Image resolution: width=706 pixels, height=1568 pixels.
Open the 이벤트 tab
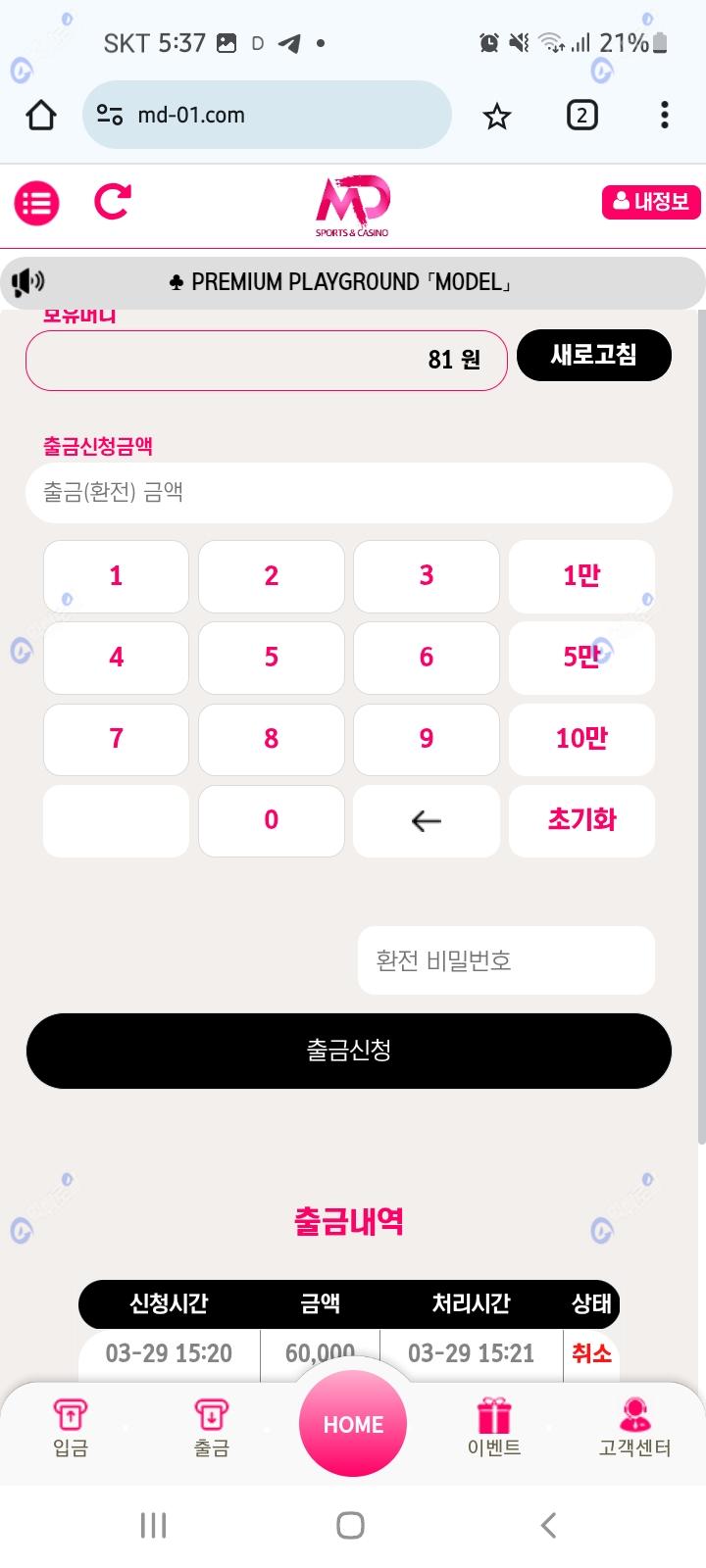[x=494, y=1428]
